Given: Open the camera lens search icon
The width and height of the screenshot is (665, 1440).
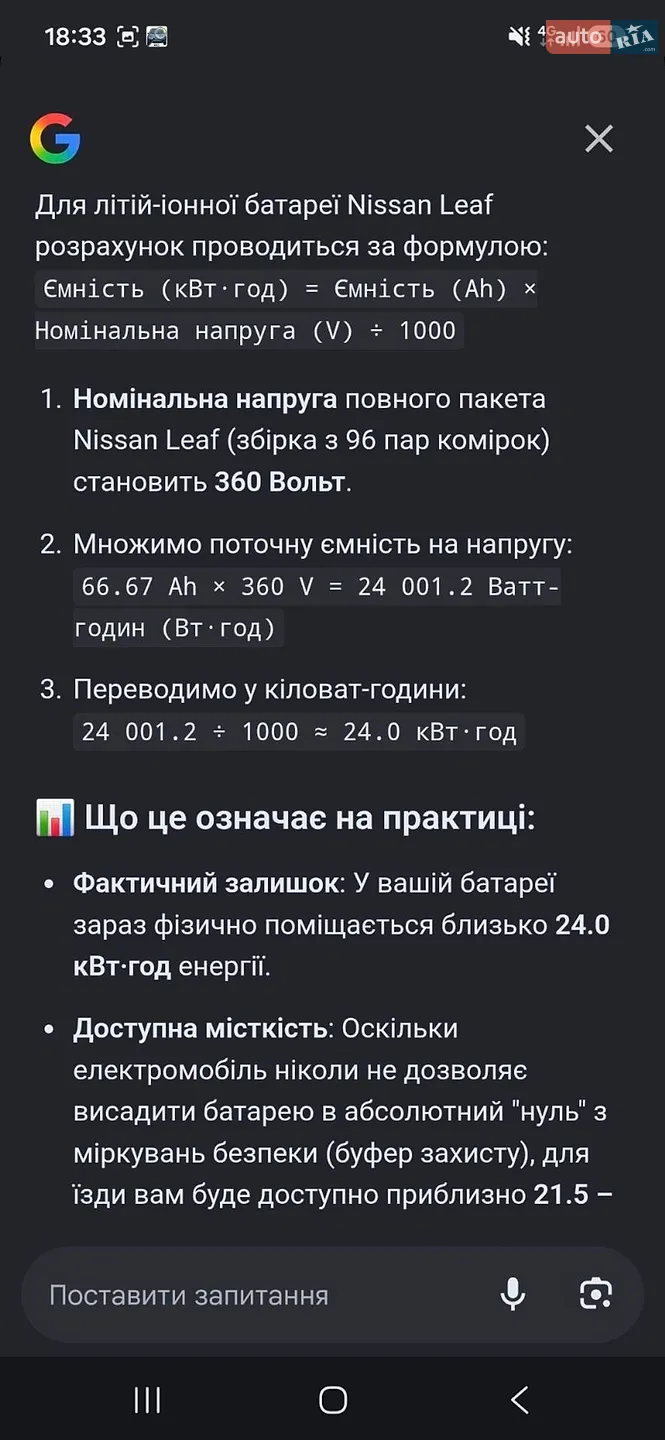Looking at the screenshot, I should (x=596, y=1294).
